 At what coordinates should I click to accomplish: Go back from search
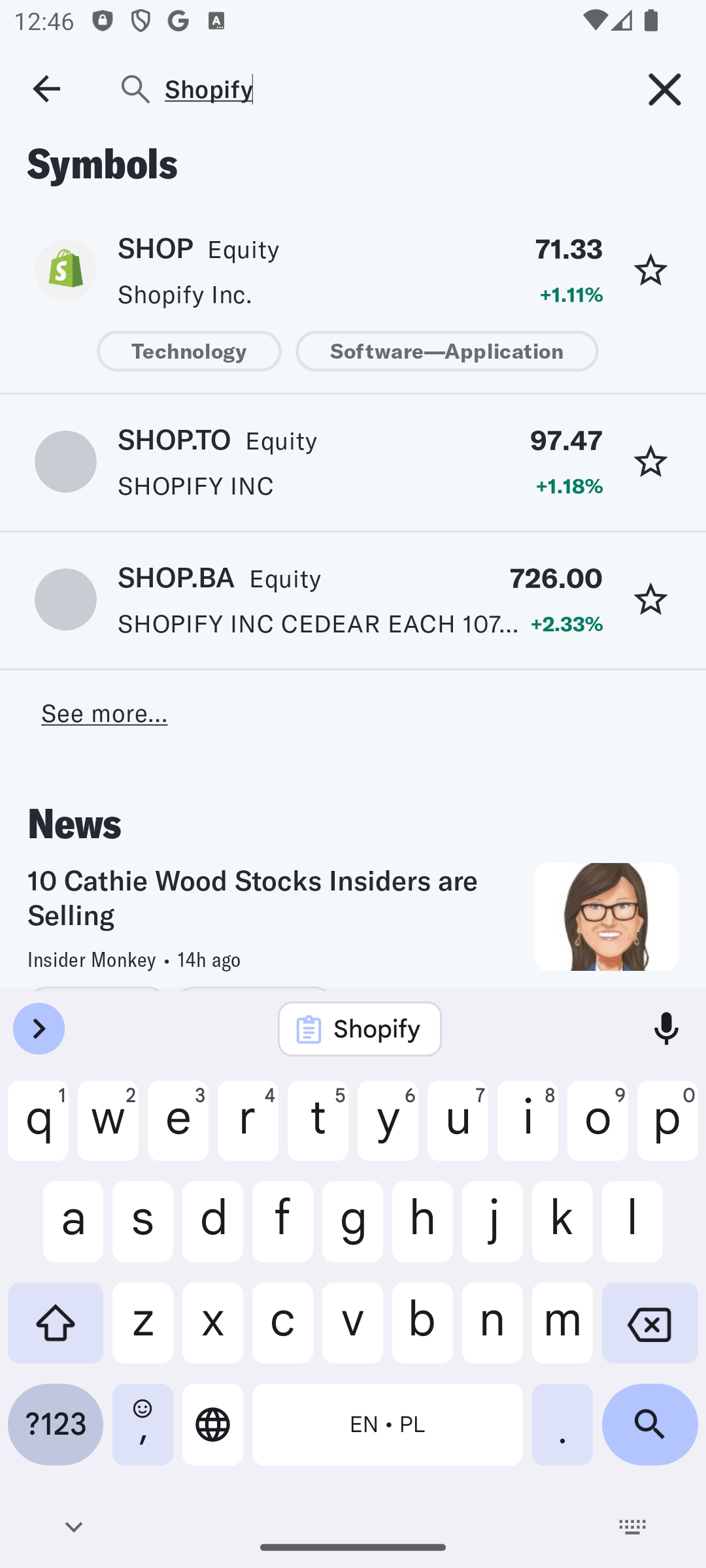point(46,89)
